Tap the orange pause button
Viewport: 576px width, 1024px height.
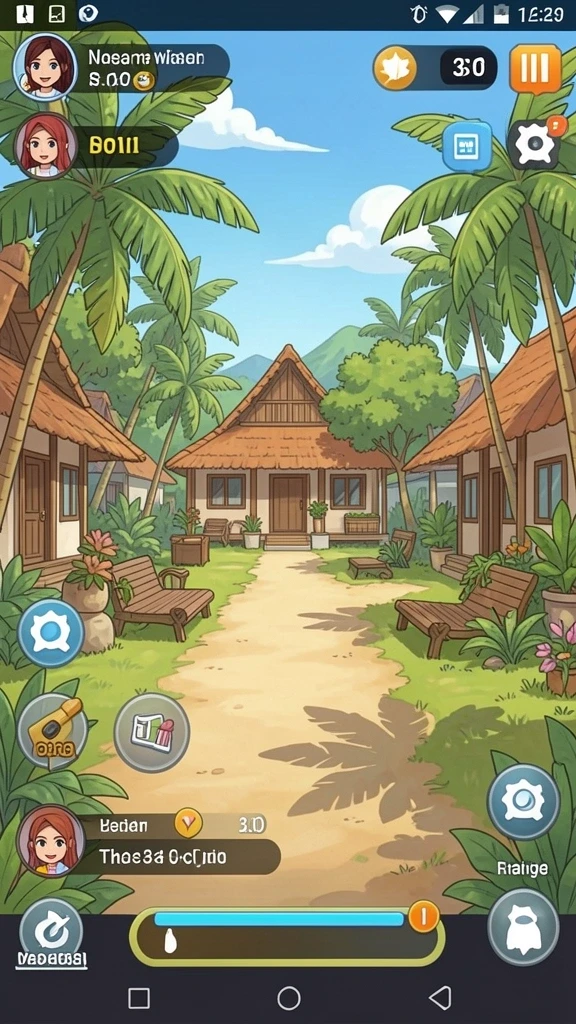535,68
